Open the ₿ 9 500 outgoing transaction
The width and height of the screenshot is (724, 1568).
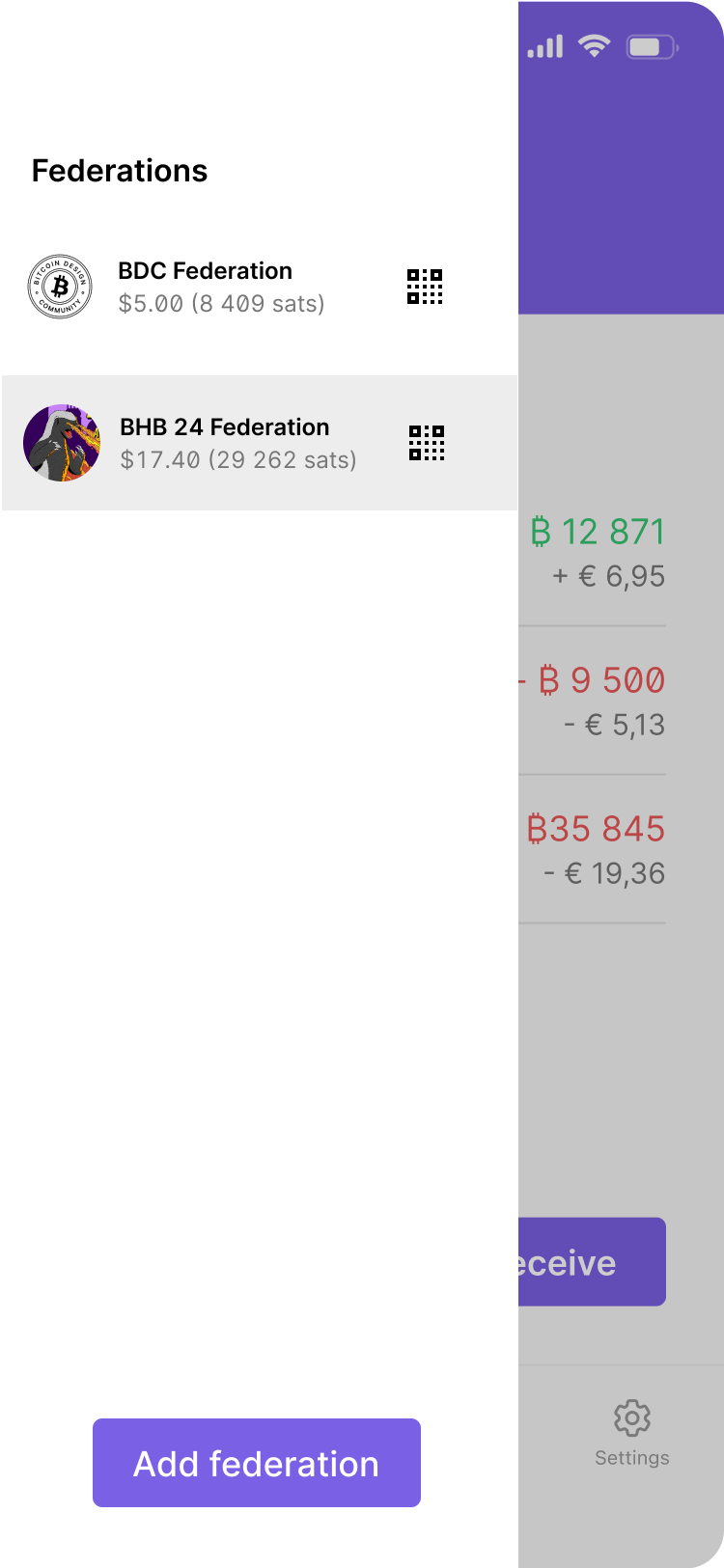tap(597, 701)
